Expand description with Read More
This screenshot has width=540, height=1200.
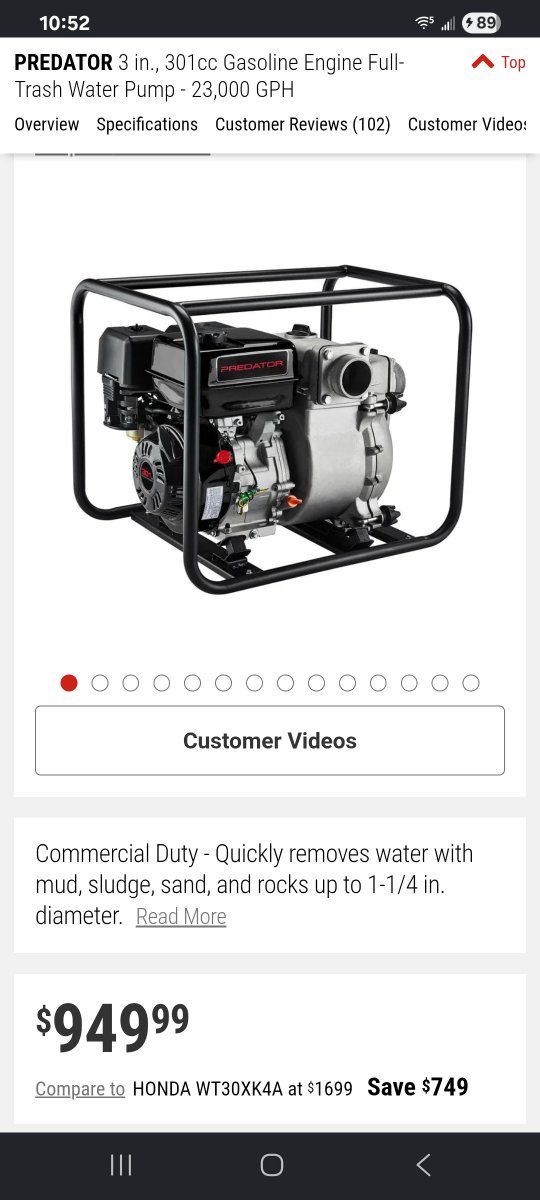pyautogui.click(x=181, y=916)
